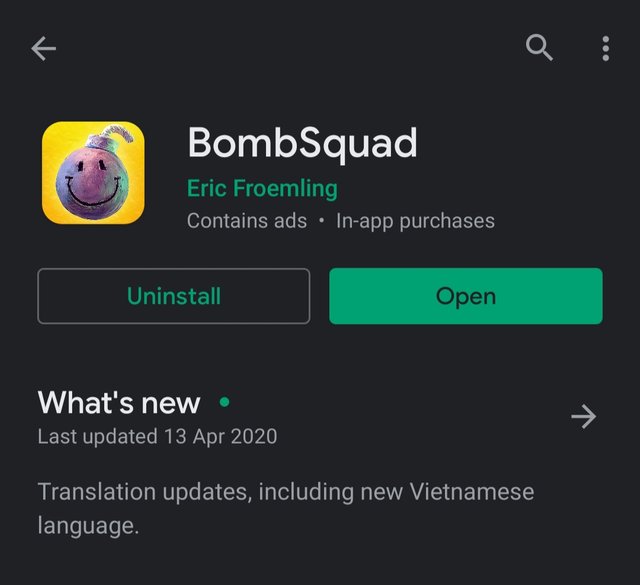Uninstall the BombSquad app

point(174,296)
